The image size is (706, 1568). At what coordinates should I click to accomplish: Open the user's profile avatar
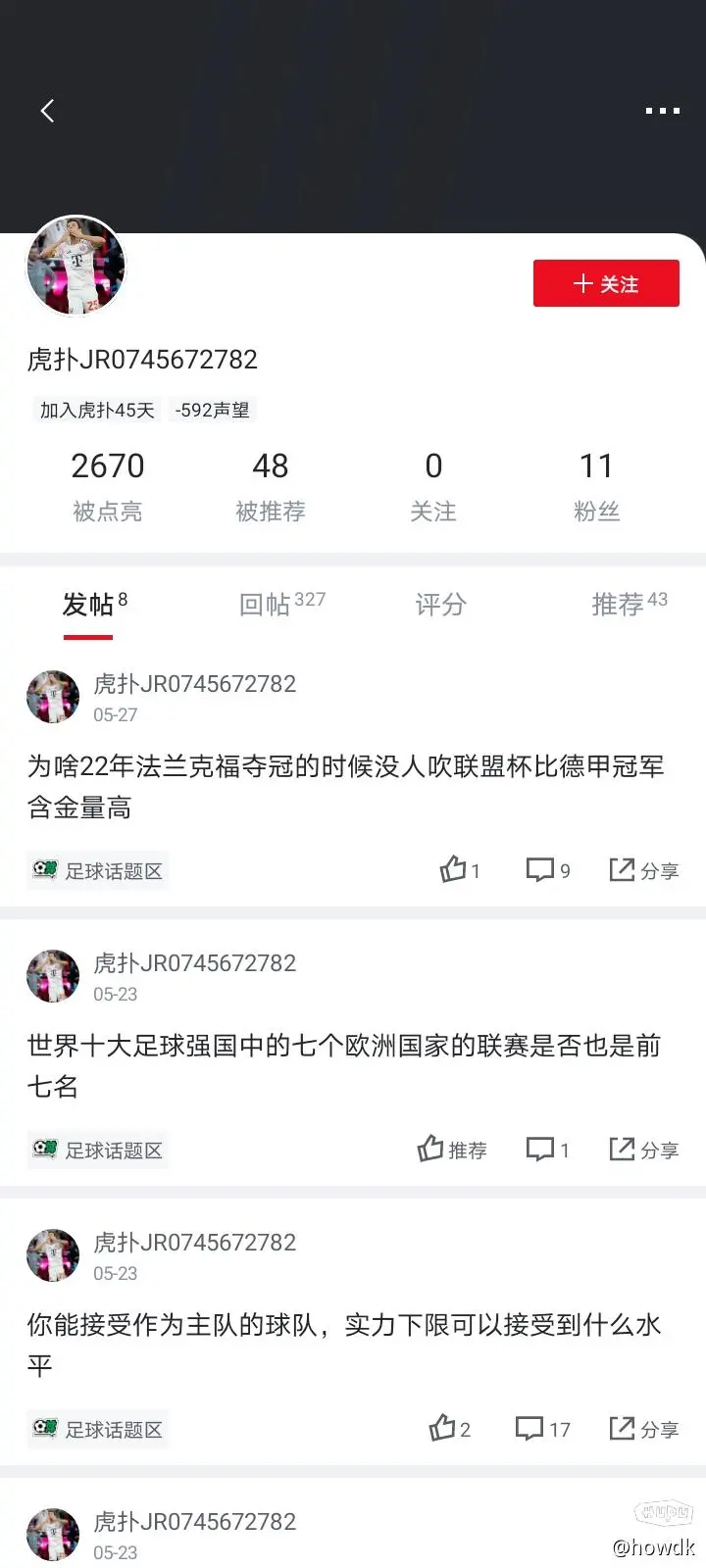pyautogui.click(x=76, y=266)
